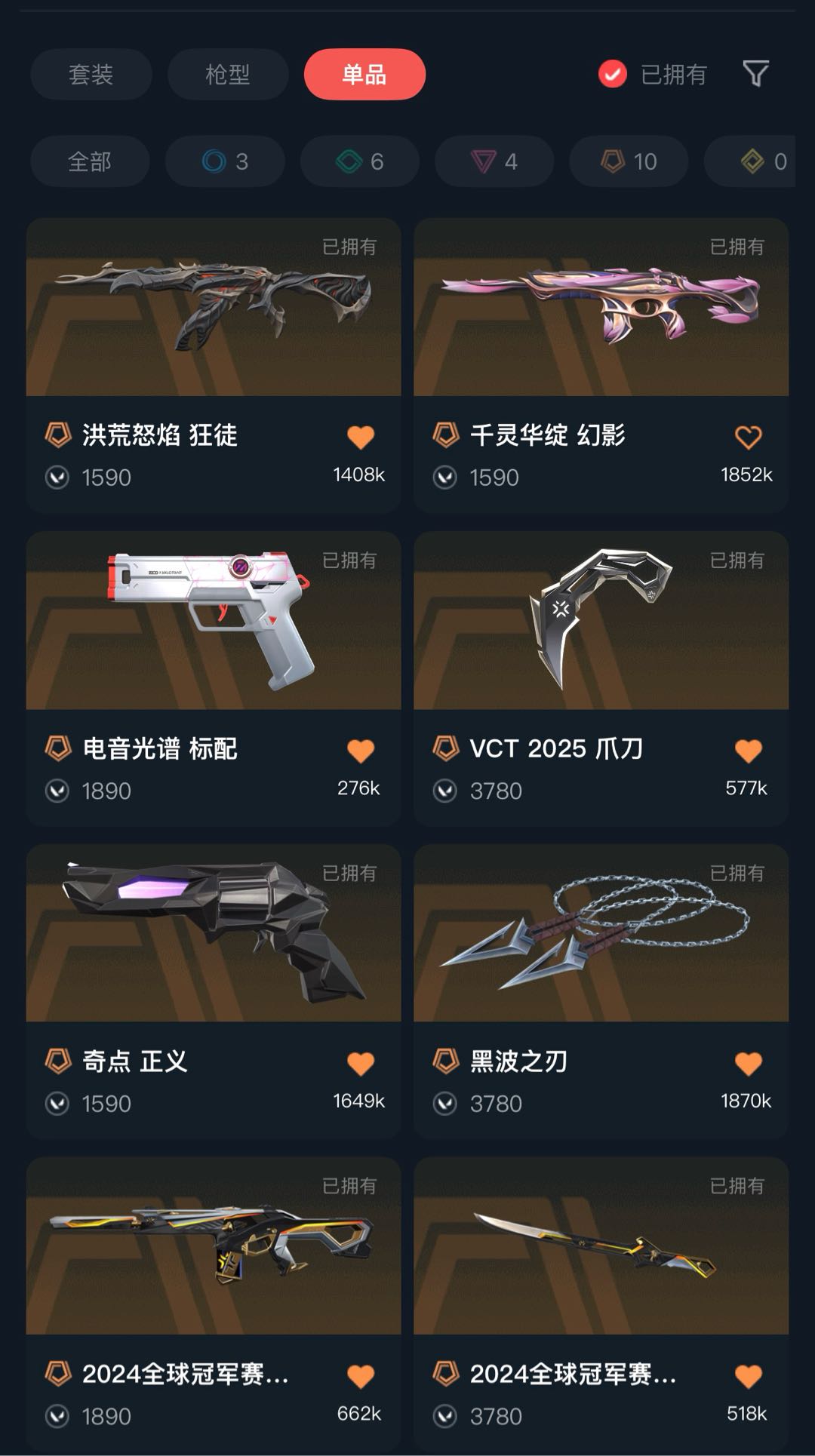Open the 2024全球冠军赛 card priced 3780
Screen dimensions: 815x1456
point(601,1304)
